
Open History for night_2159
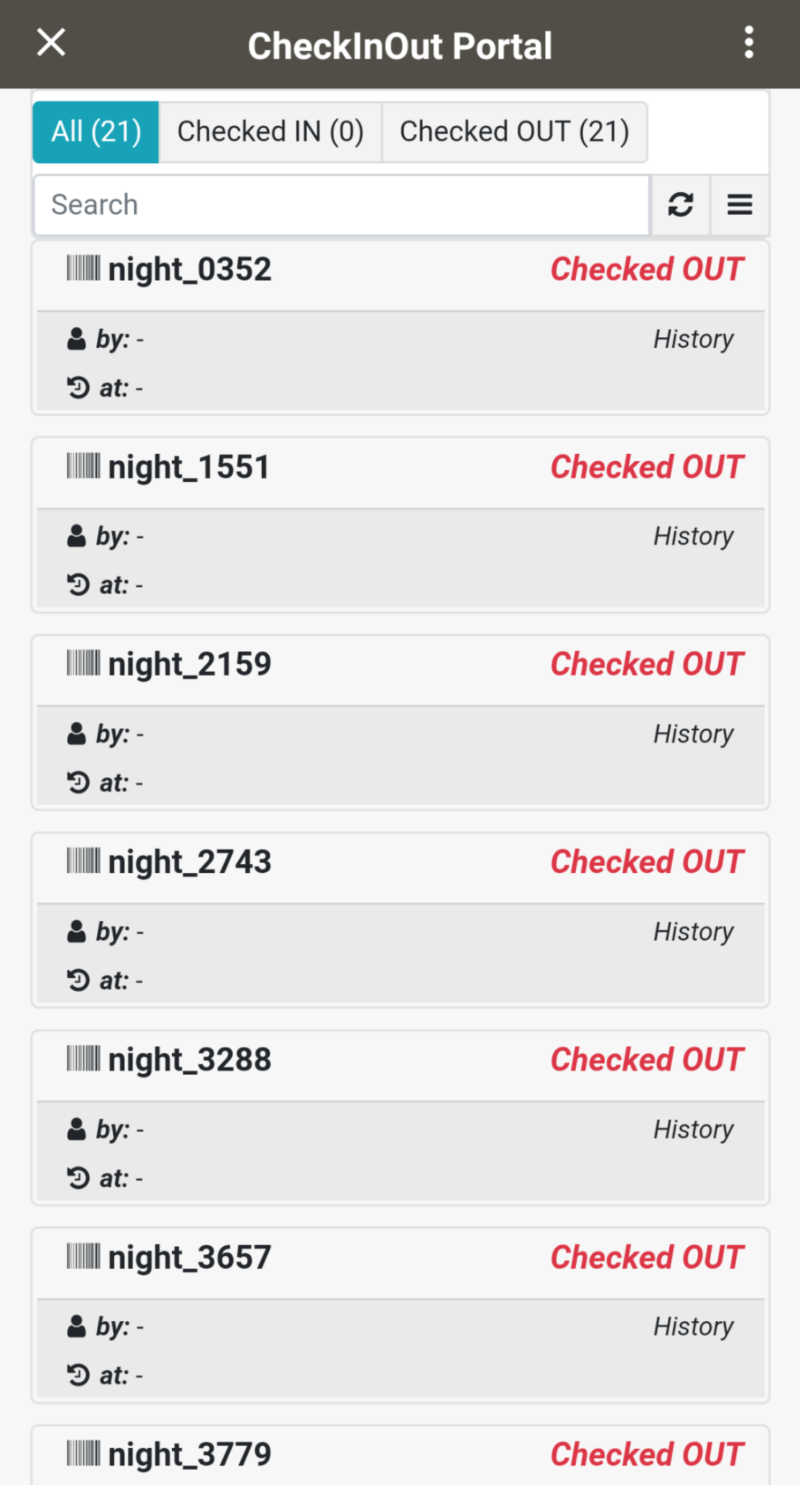[693, 733]
